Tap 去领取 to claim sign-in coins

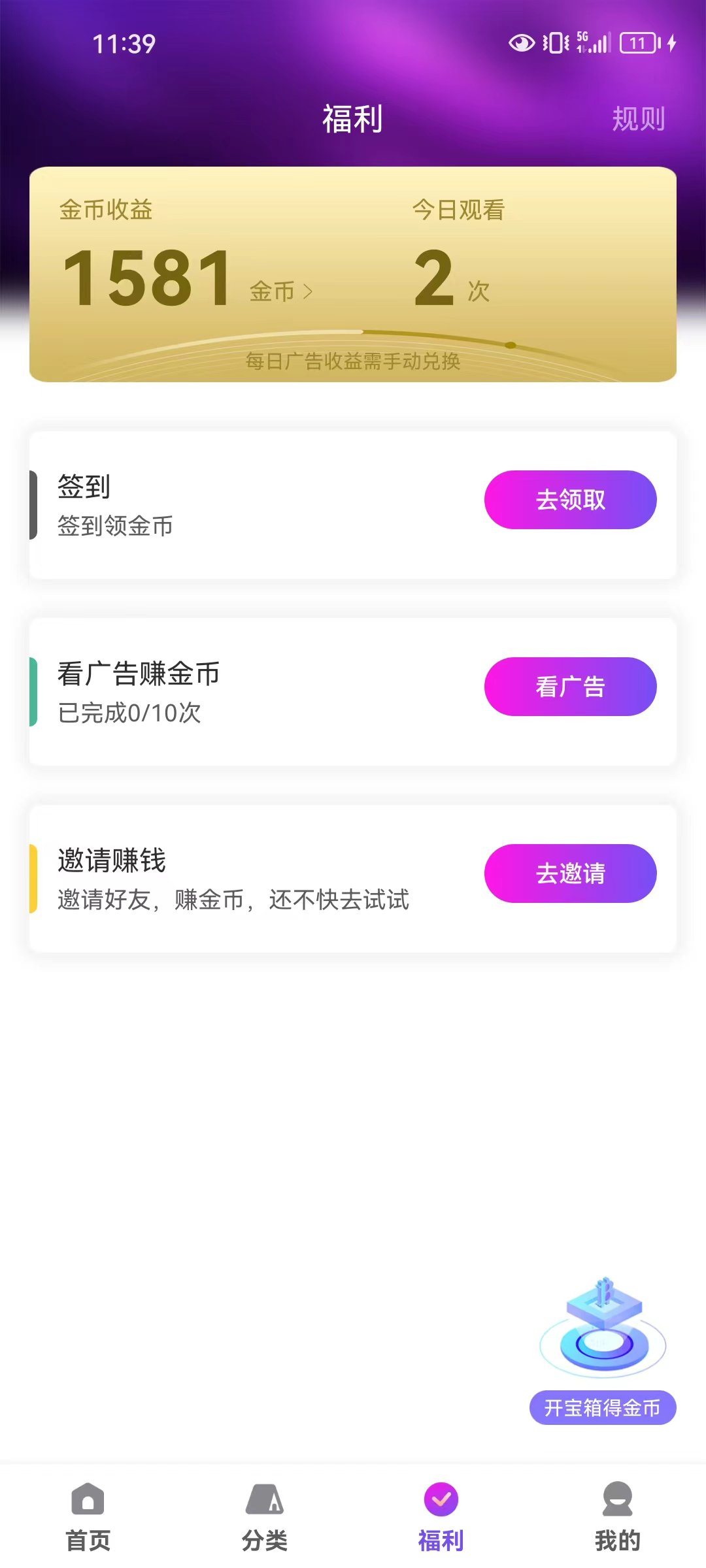coord(570,500)
